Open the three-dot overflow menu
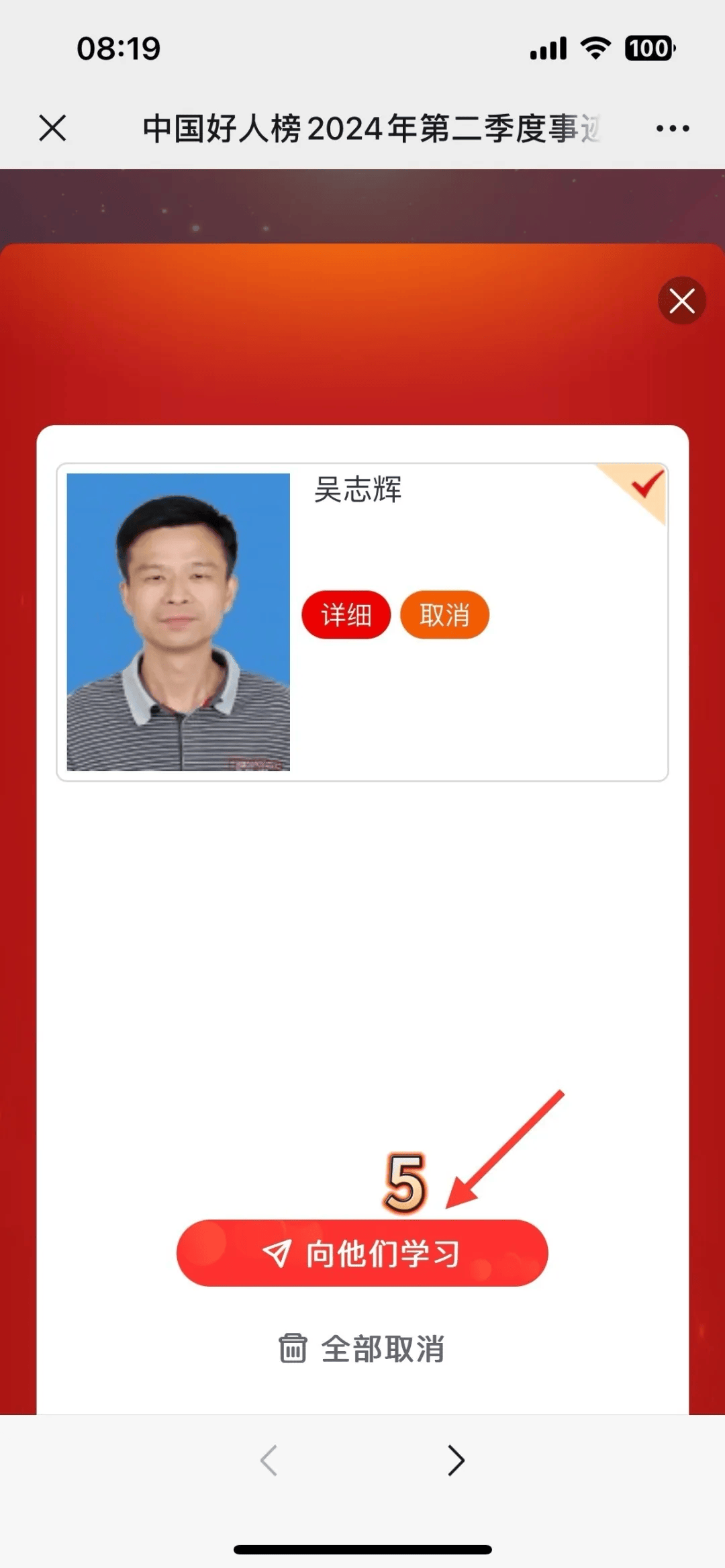 click(x=673, y=128)
